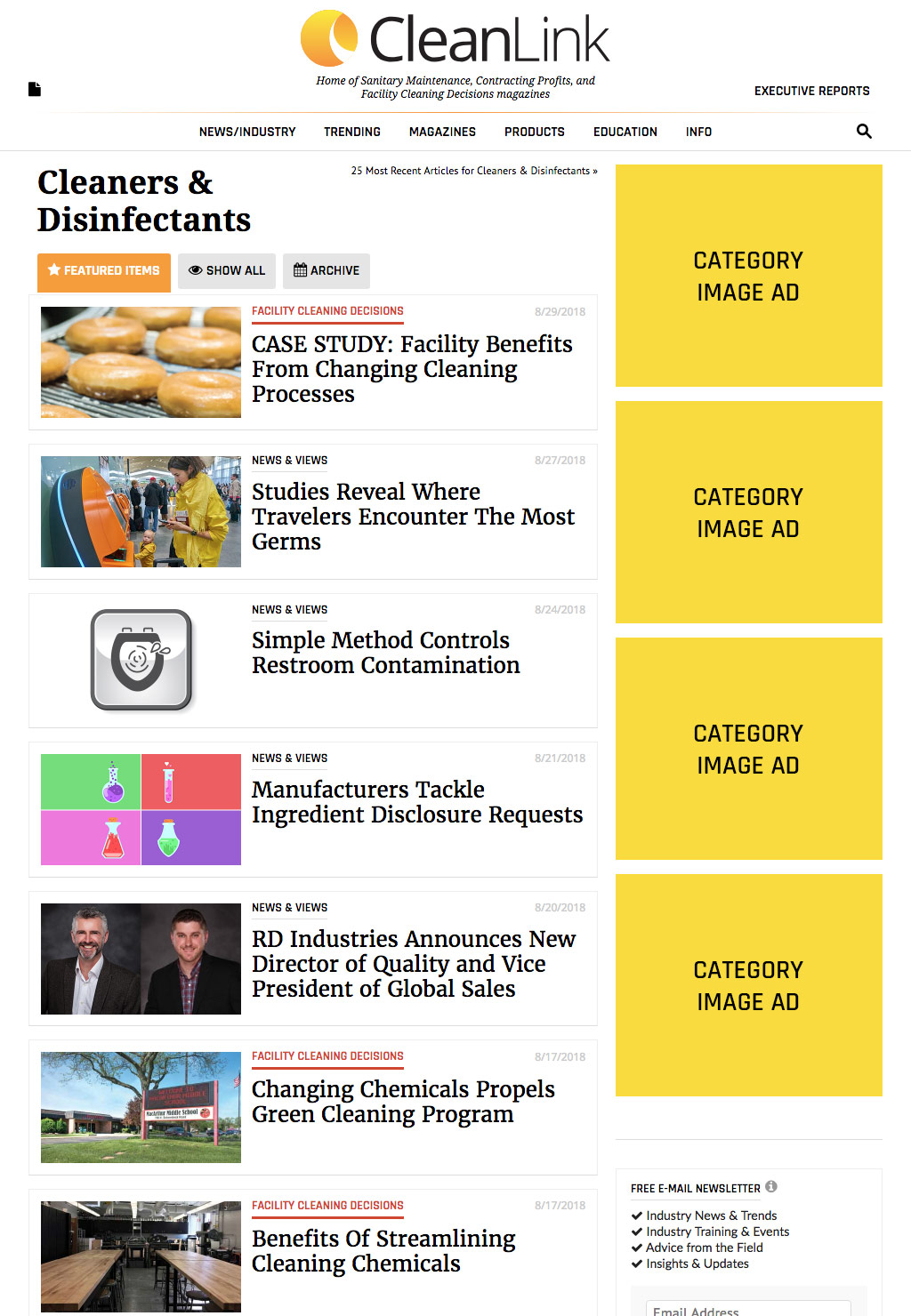This screenshot has width=911, height=1316.
Task: Tap the Show All button
Action: (x=227, y=271)
